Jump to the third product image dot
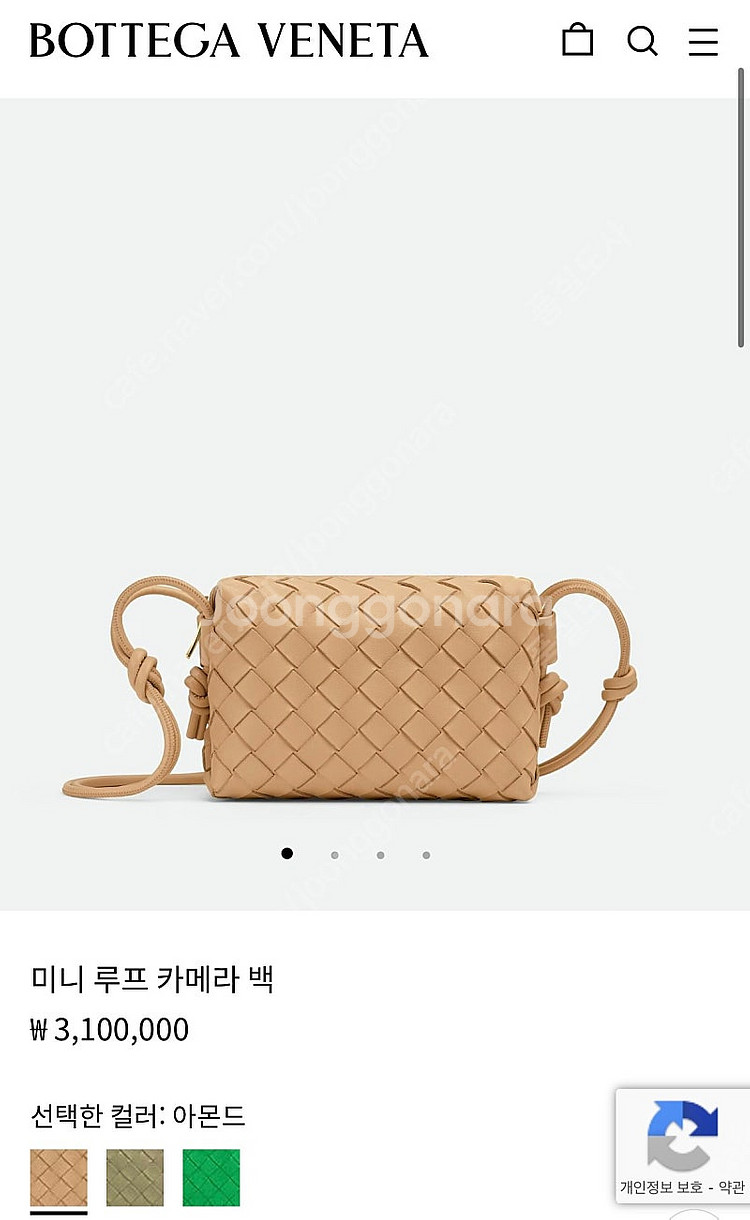750x1220 pixels. (x=380, y=855)
